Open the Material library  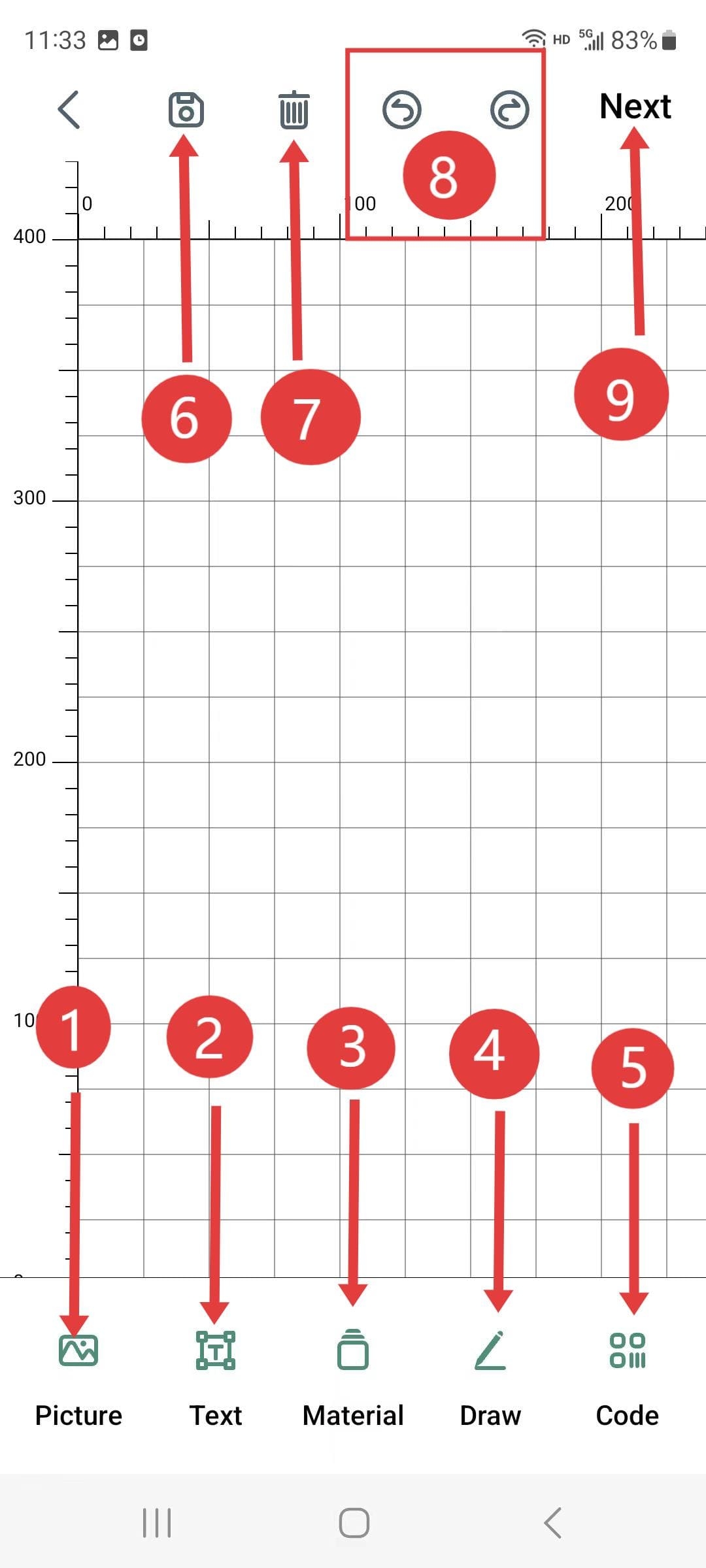click(353, 1372)
